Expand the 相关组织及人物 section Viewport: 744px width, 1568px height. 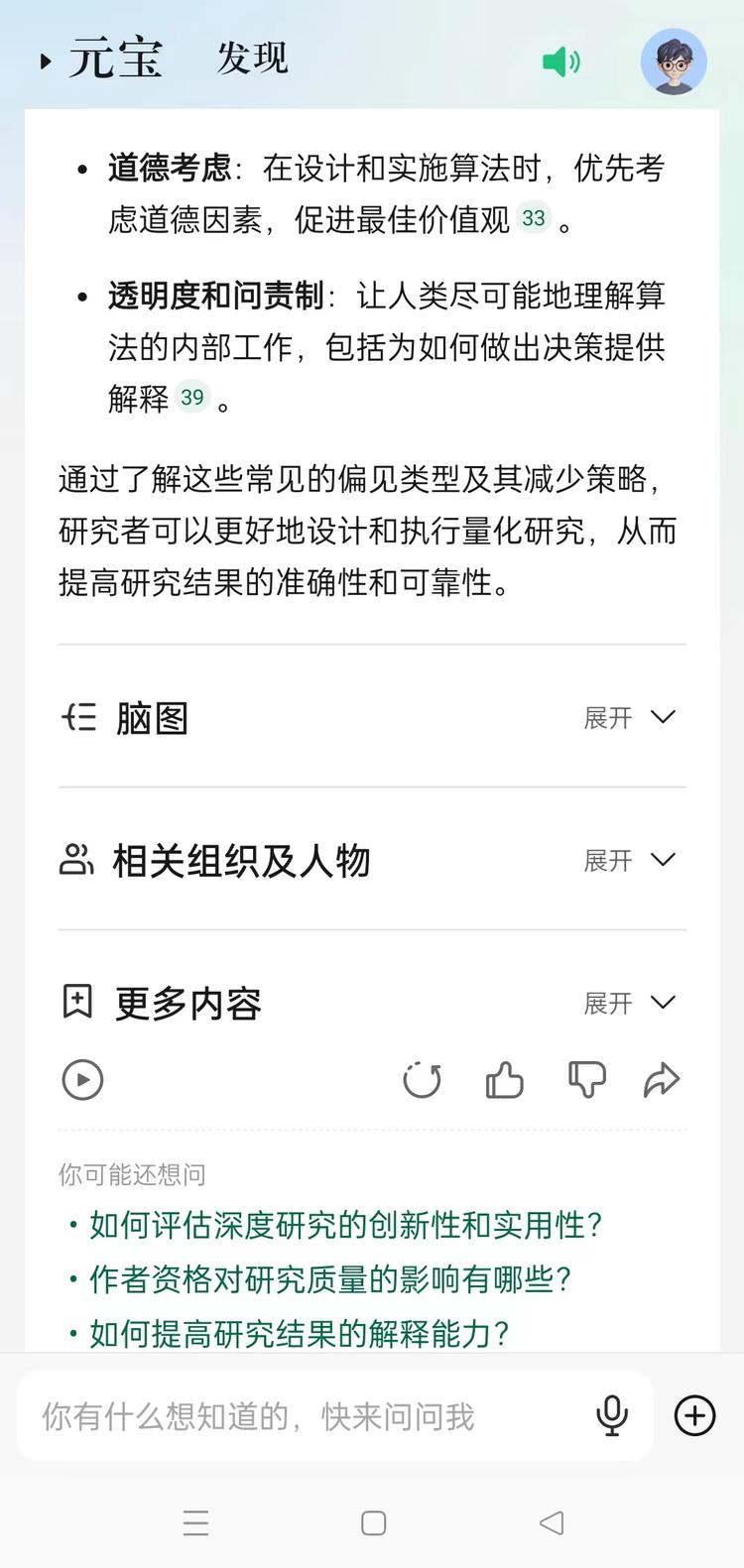pos(630,860)
